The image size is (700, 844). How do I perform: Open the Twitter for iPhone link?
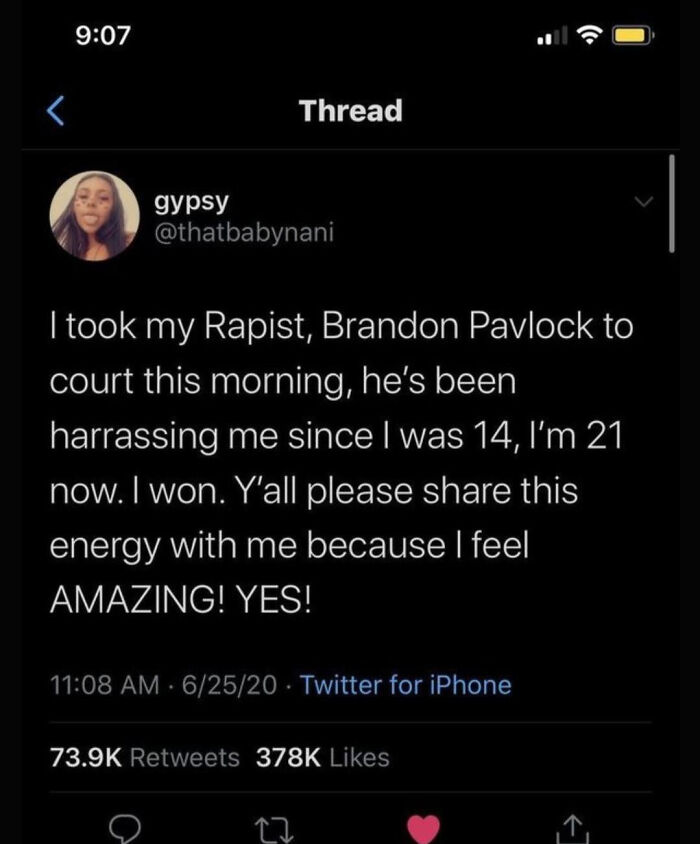405,685
